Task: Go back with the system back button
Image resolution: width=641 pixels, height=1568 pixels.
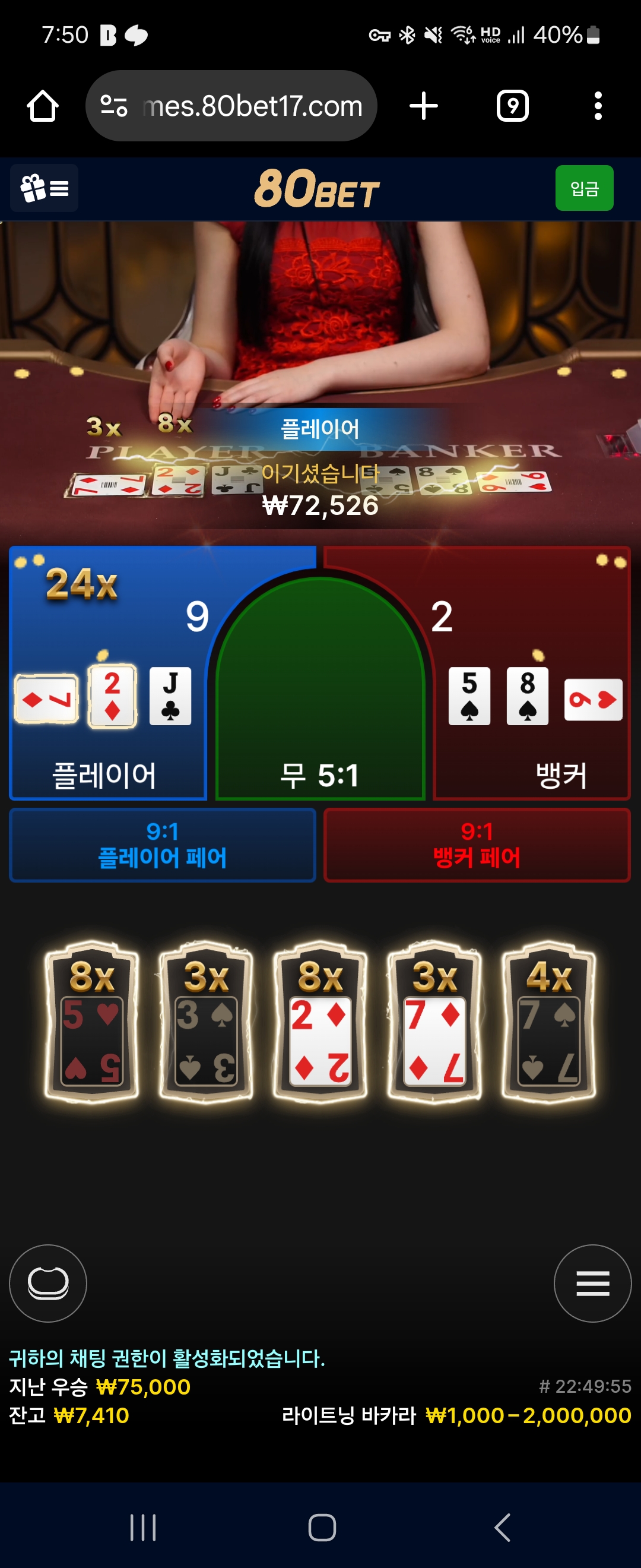Action: [502, 1526]
